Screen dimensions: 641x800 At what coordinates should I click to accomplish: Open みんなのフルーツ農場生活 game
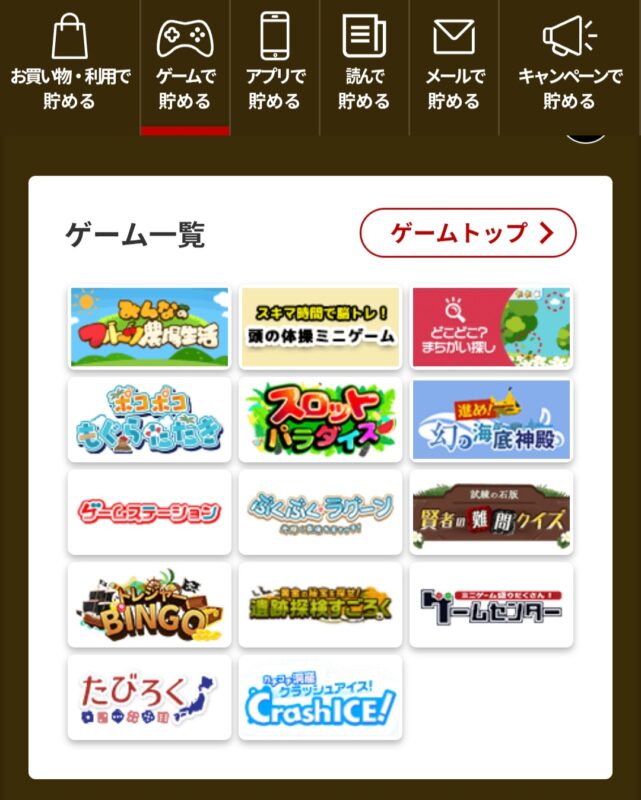[149, 327]
